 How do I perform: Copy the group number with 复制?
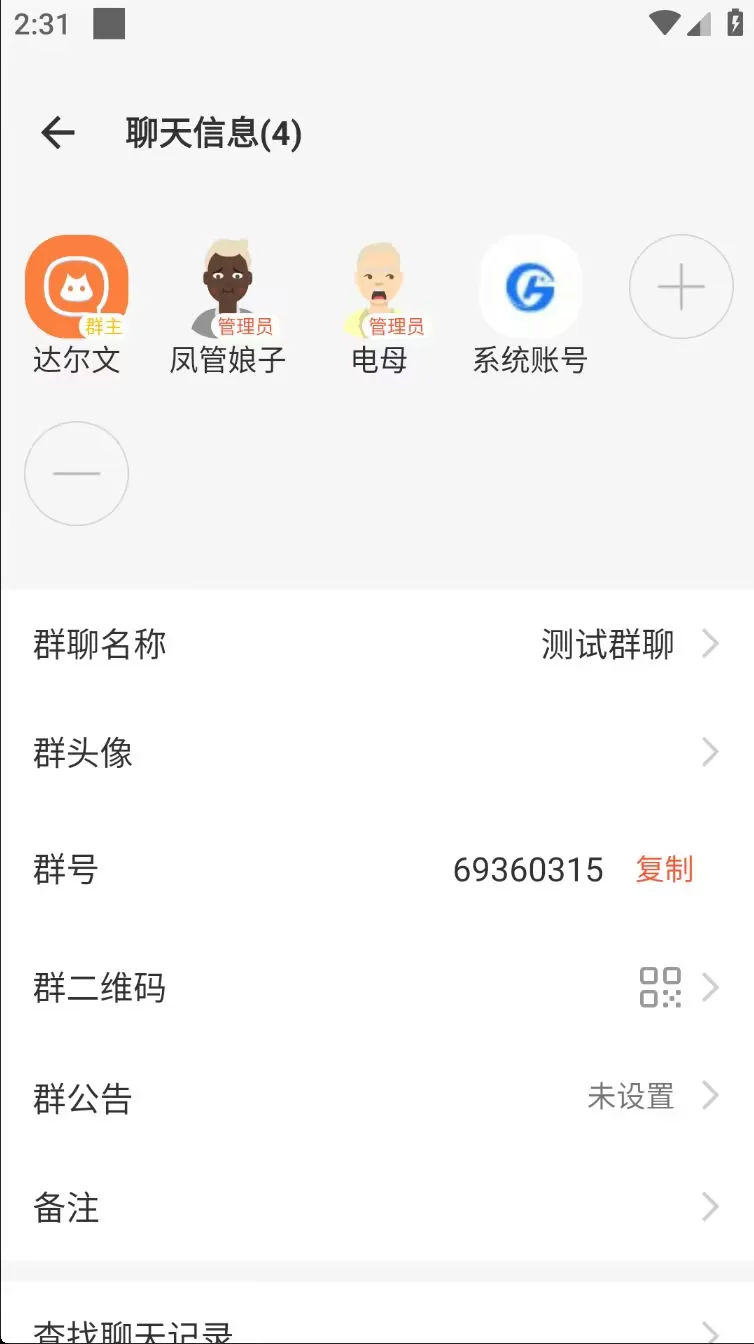664,870
